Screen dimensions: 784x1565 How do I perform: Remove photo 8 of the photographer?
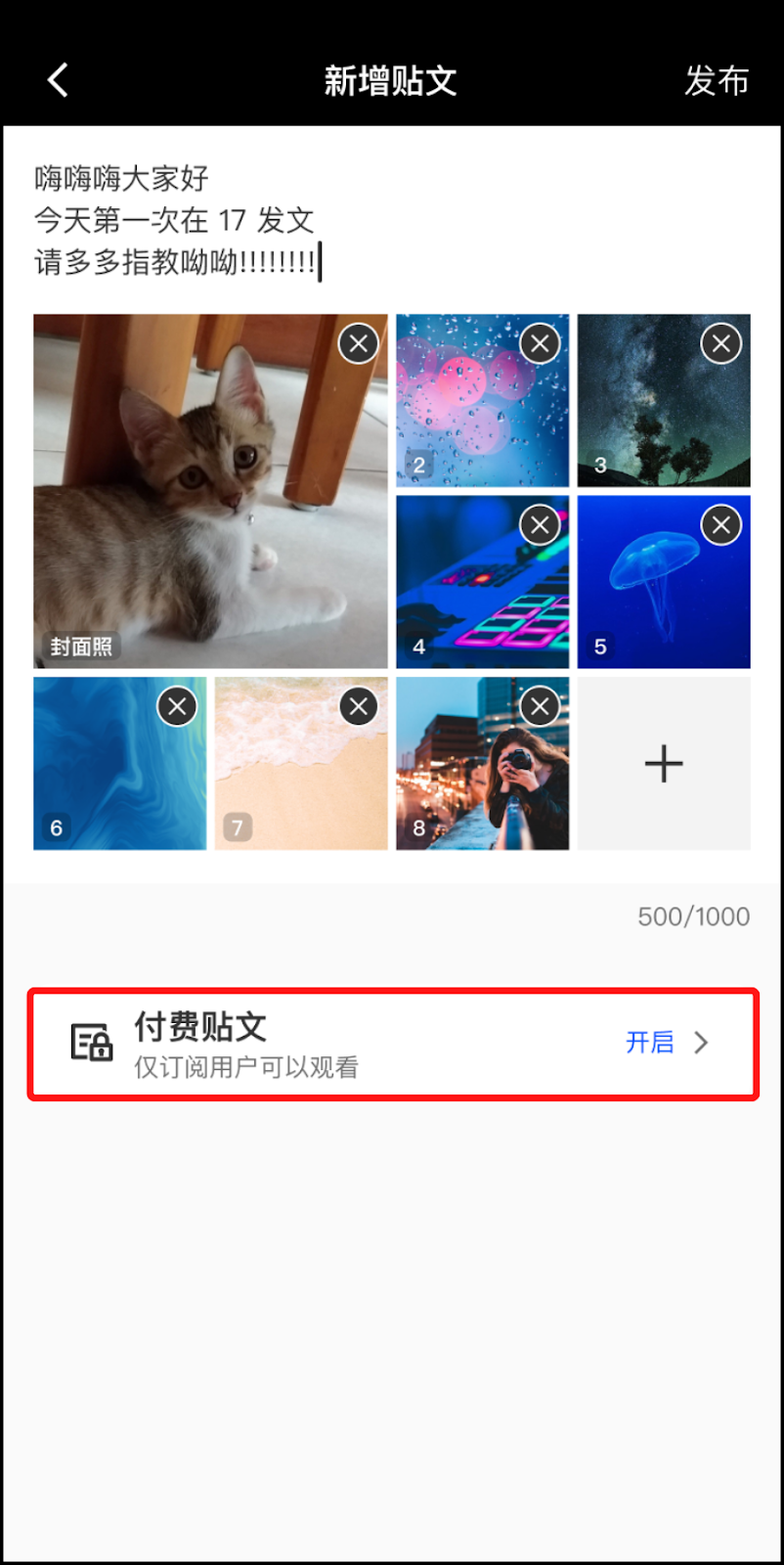540,706
